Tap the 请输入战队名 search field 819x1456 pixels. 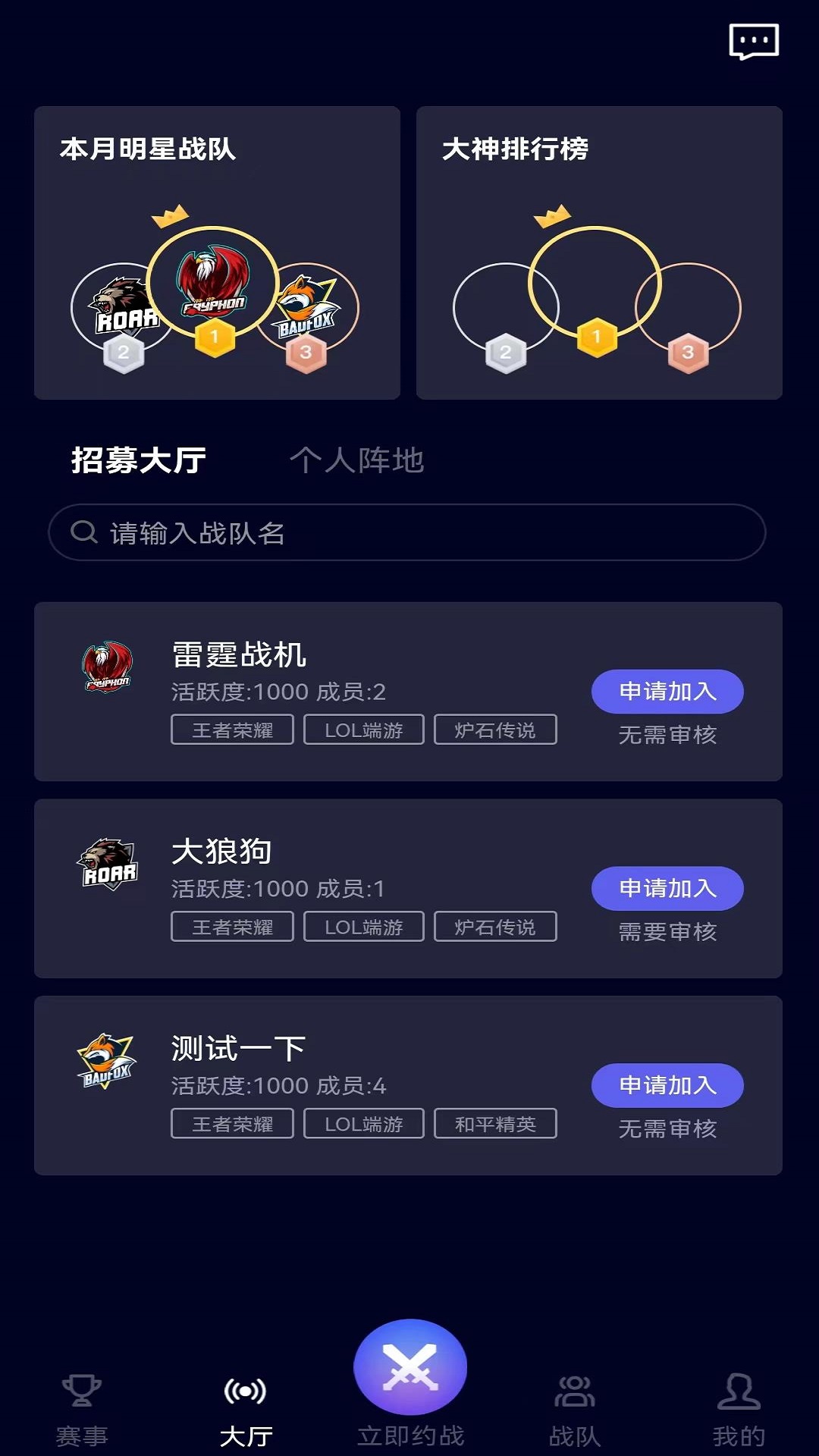(407, 532)
